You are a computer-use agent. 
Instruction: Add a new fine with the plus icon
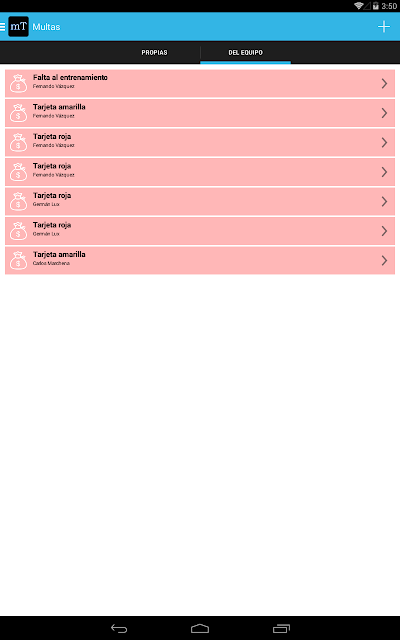coord(384,27)
